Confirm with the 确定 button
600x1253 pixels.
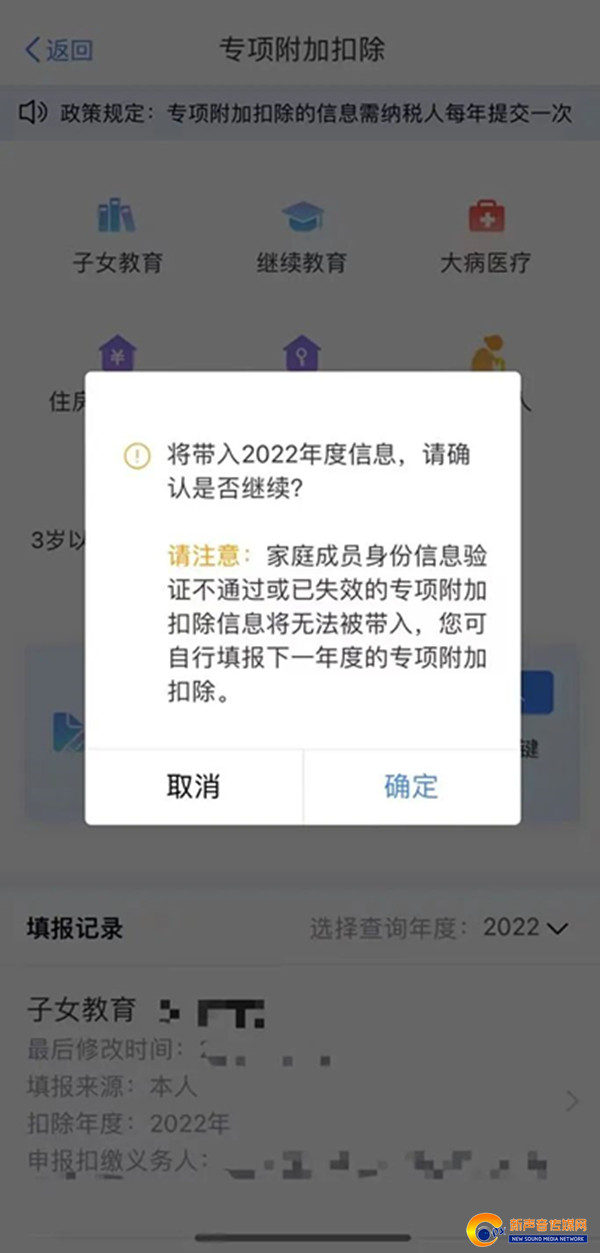click(411, 786)
